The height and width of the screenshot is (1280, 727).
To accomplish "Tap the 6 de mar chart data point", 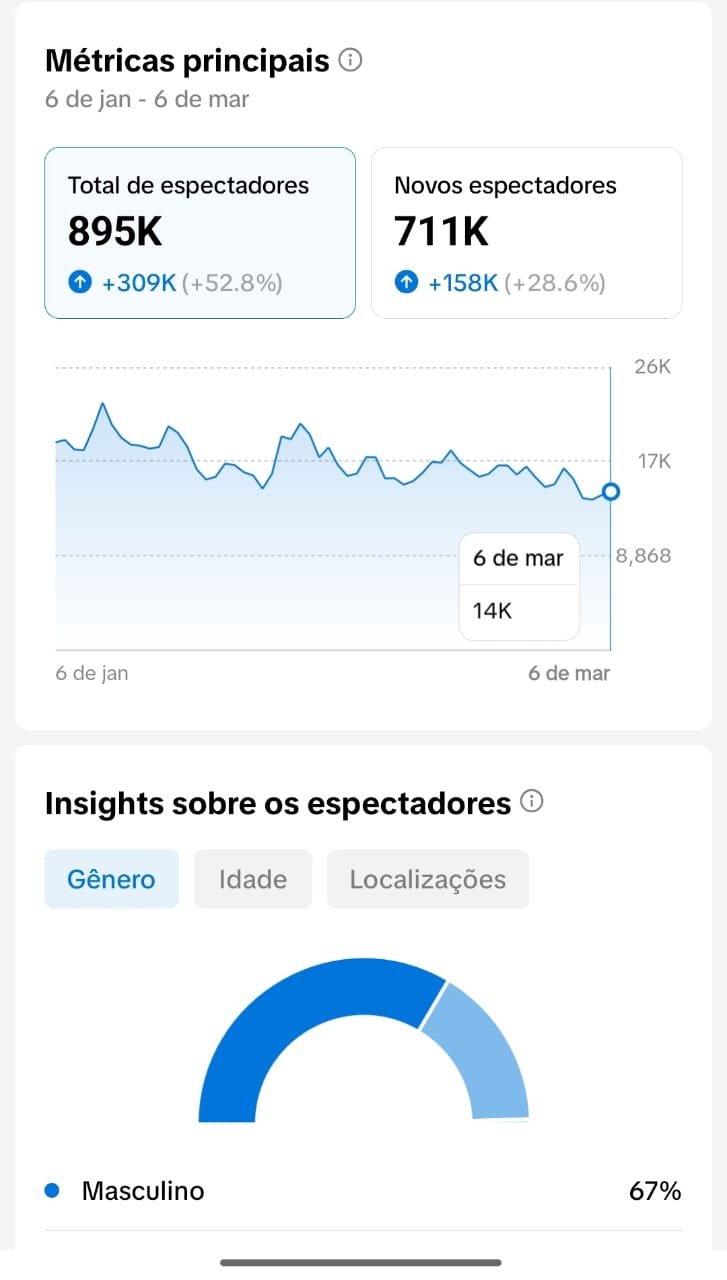I will pos(611,491).
